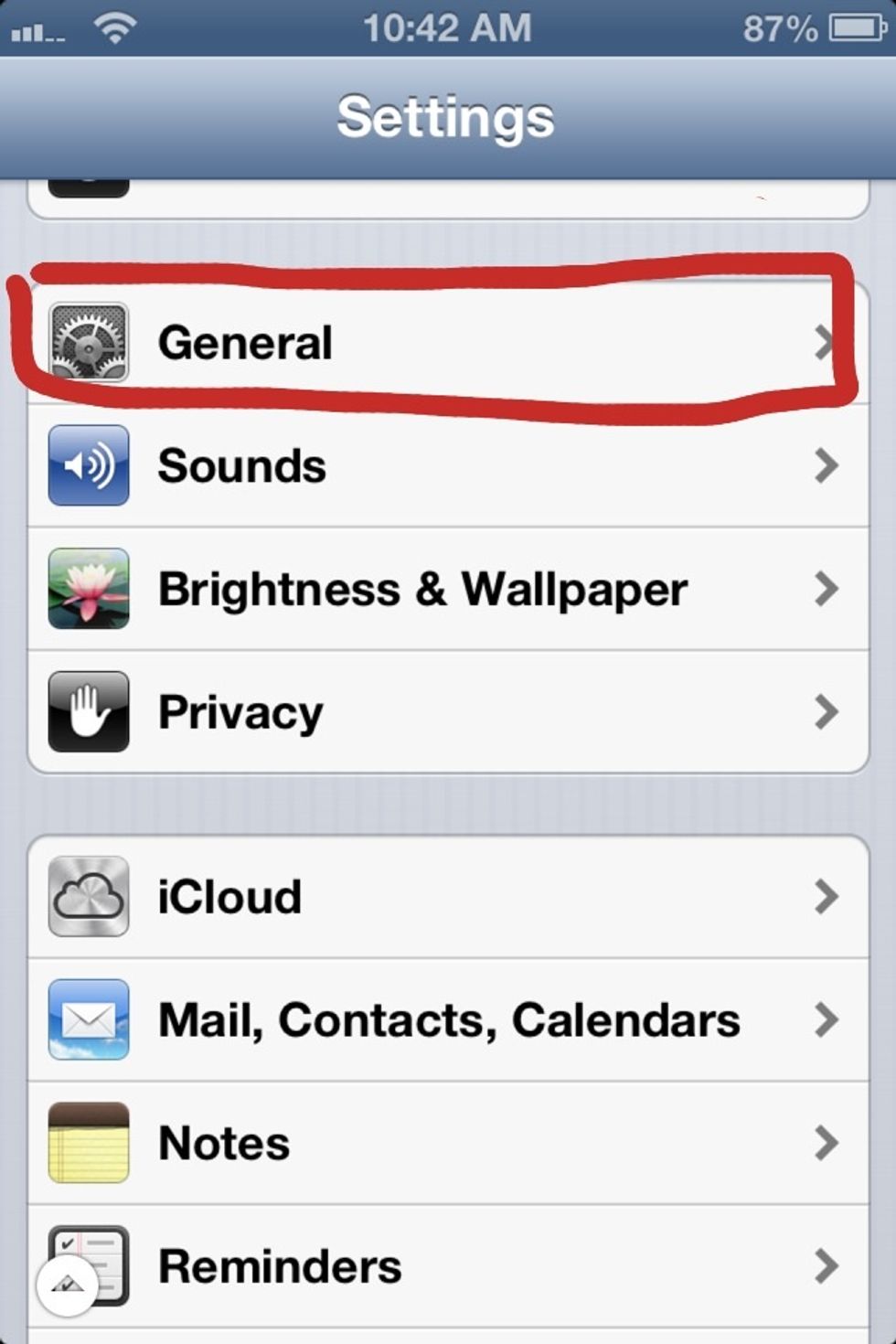
Task: Tap the Sounds speaker icon
Action: (x=89, y=466)
